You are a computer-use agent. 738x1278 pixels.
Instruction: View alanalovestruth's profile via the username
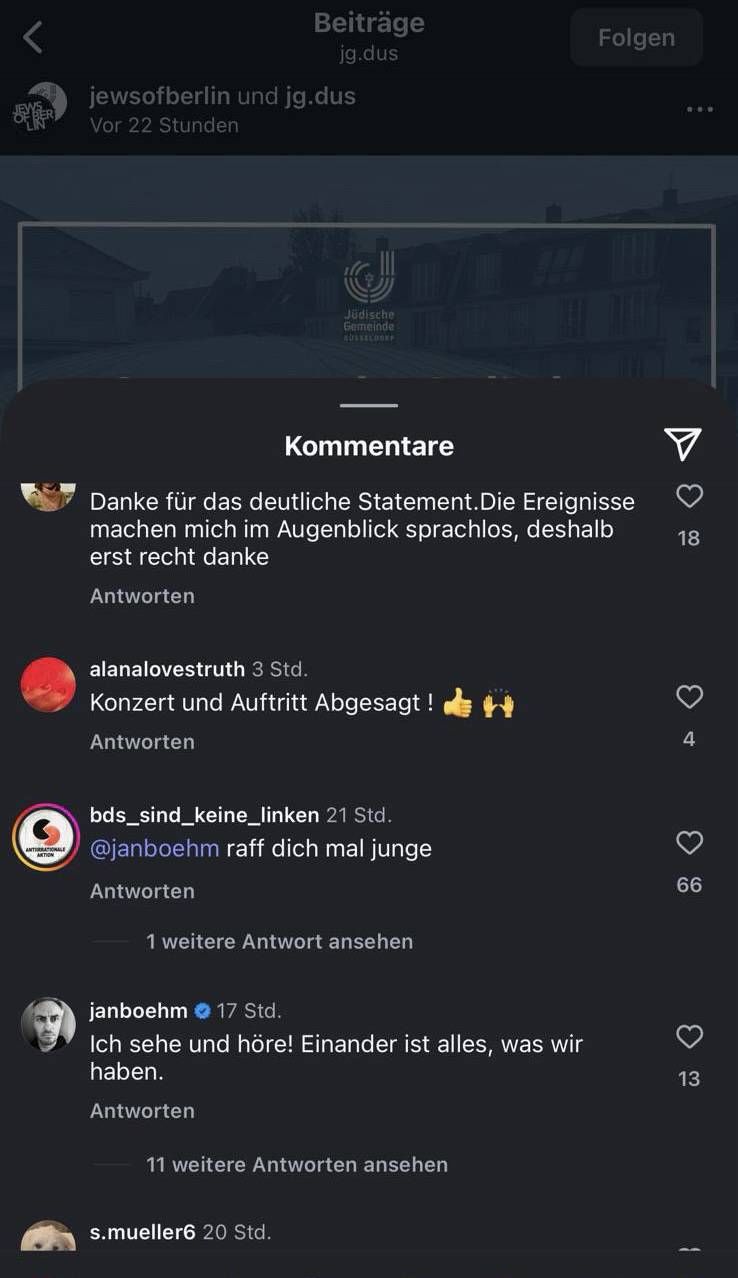(167, 669)
